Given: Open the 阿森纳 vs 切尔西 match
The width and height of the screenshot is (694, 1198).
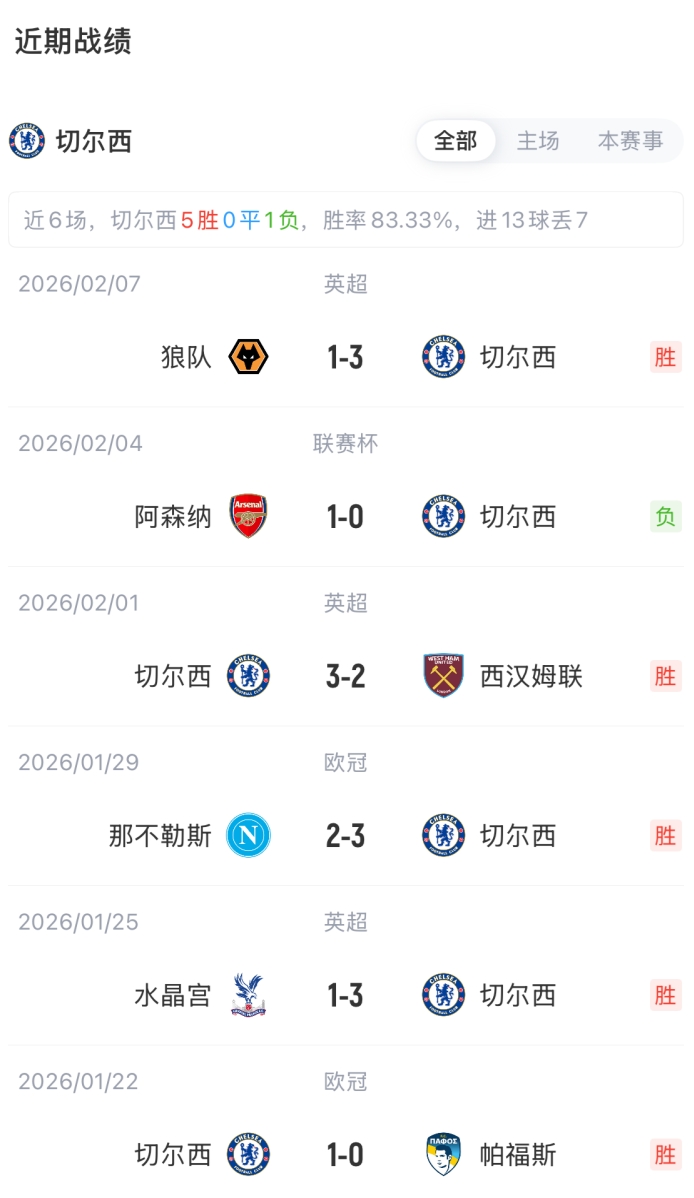Looking at the screenshot, I should pos(346,517).
